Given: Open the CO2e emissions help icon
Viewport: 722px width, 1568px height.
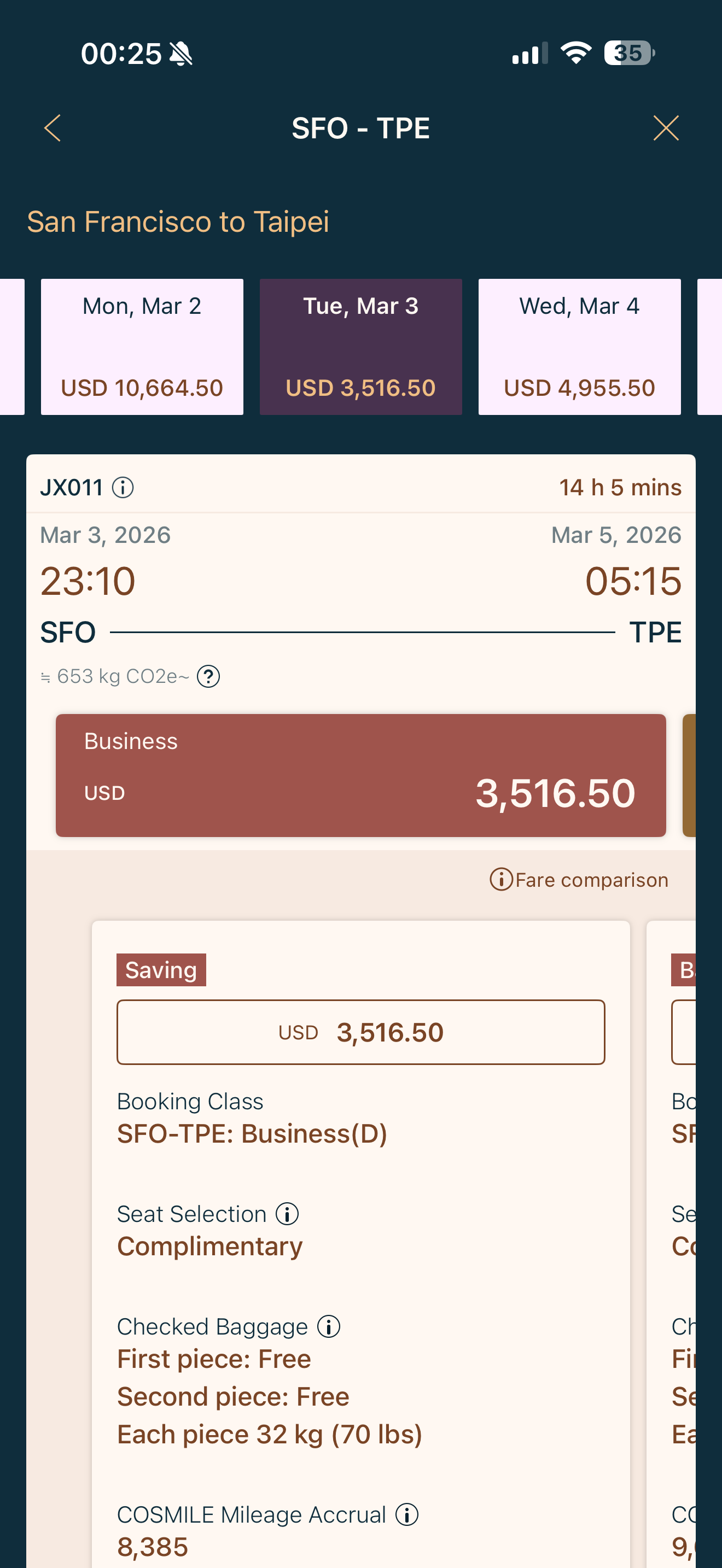Looking at the screenshot, I should (208, 676).
